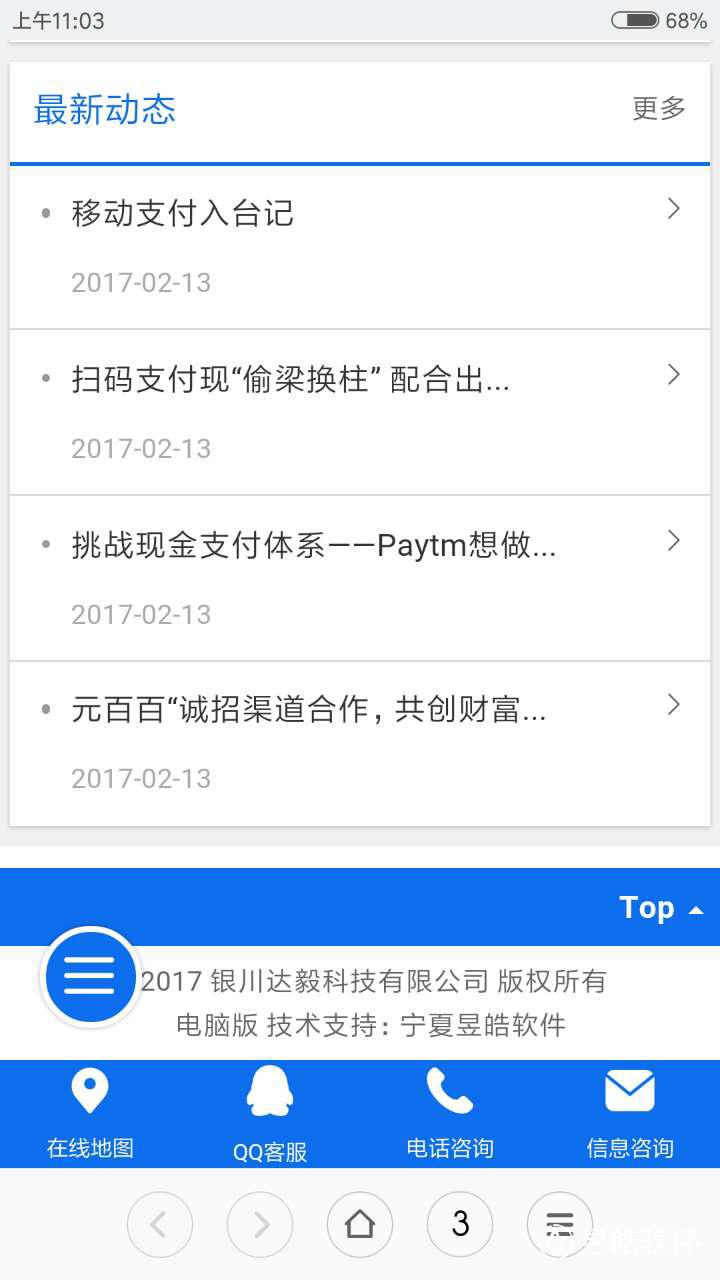Open 在线地图 online map

point(90,1114)
